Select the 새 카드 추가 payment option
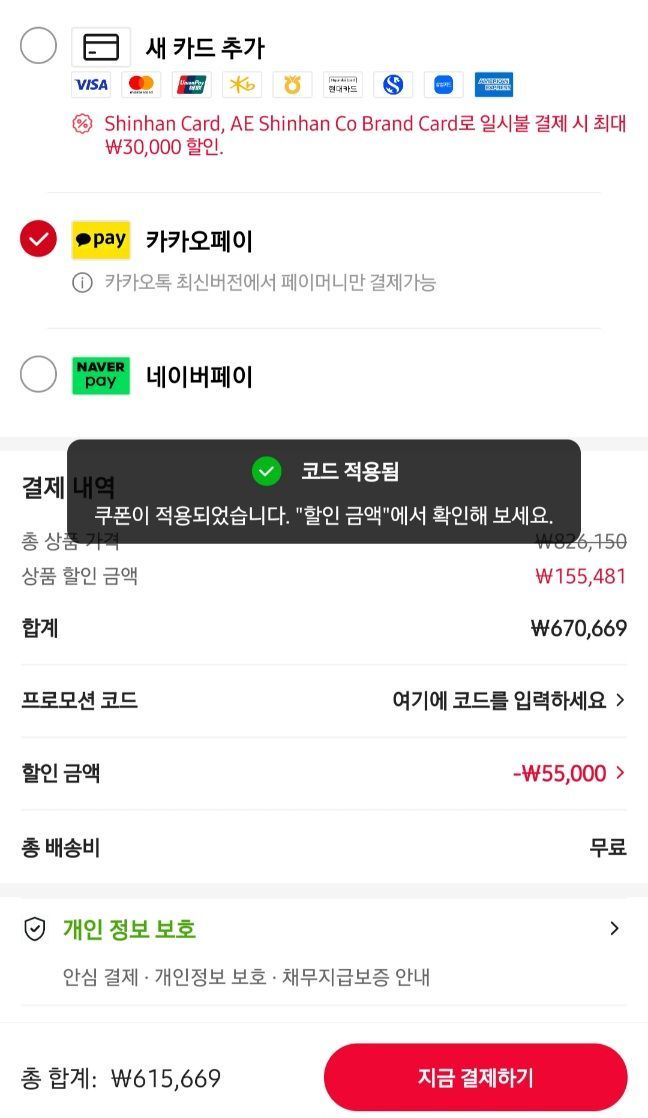648x1118 pixels. click(x=39, y=46)
